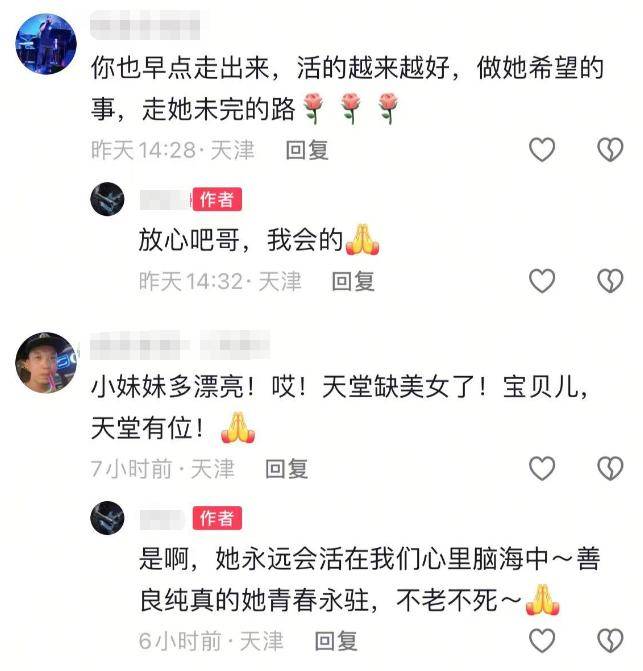Dislike the comment posted 7小时前
The width and height of the screenshot is (643, 671).
coord(610,468)
